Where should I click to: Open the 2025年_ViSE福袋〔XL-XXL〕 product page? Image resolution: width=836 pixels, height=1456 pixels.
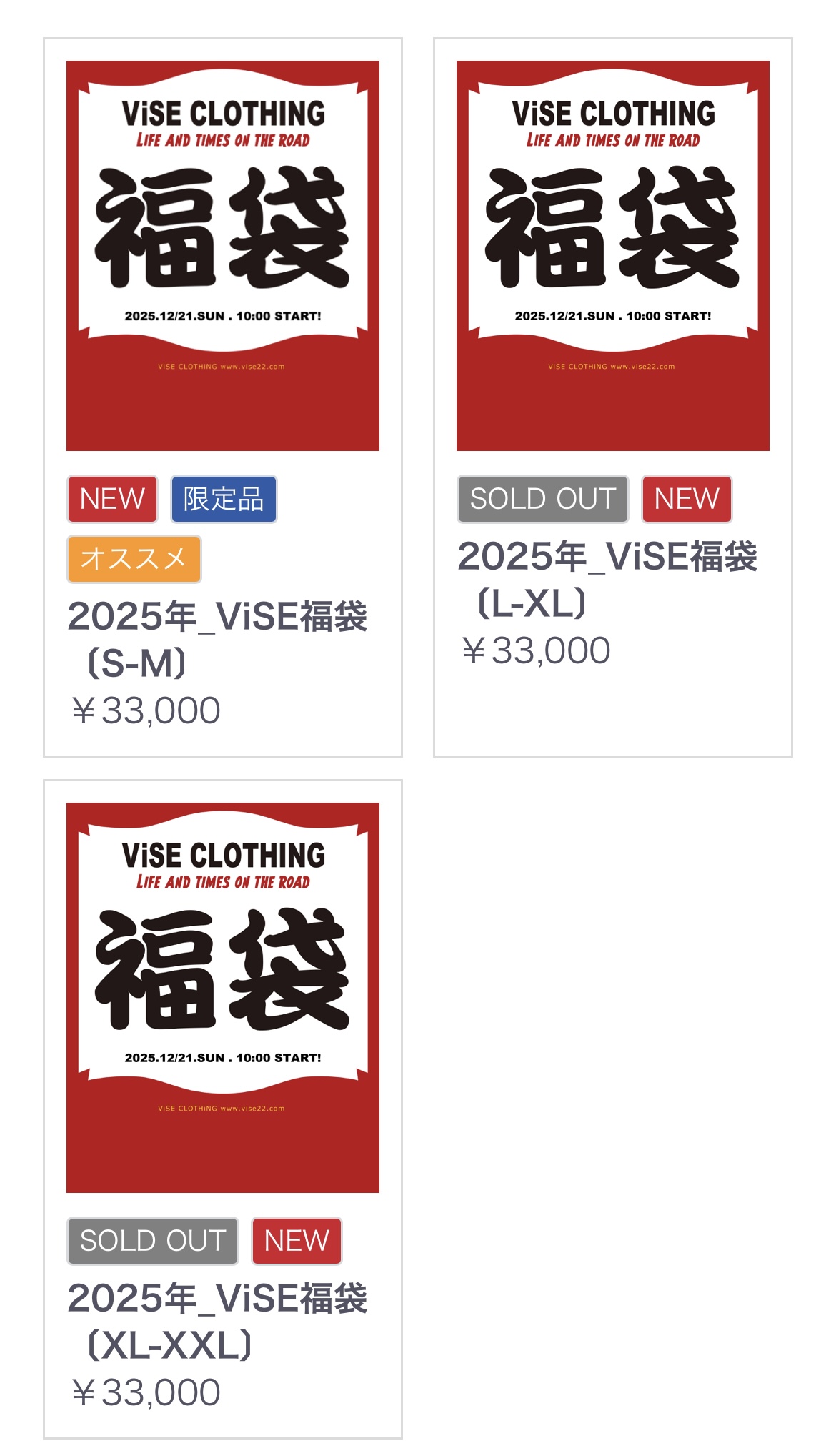(x=220, y=1325)
